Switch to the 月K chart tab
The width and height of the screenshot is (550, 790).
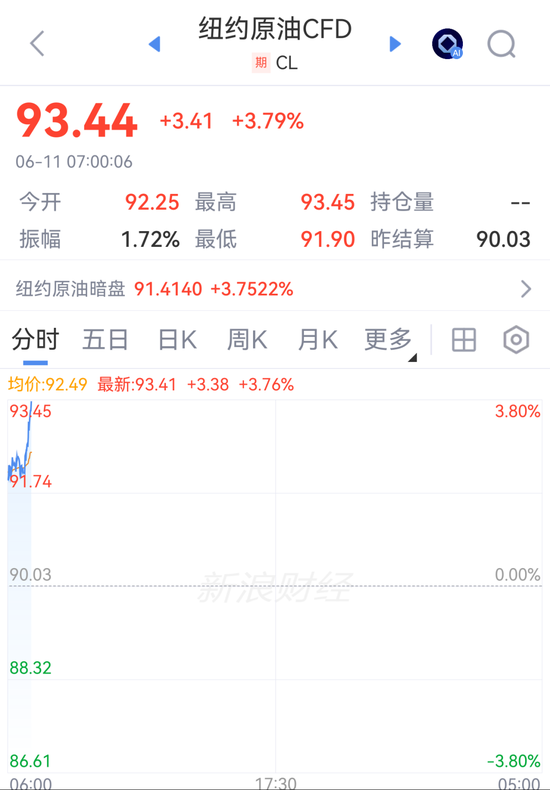(317, 340)
